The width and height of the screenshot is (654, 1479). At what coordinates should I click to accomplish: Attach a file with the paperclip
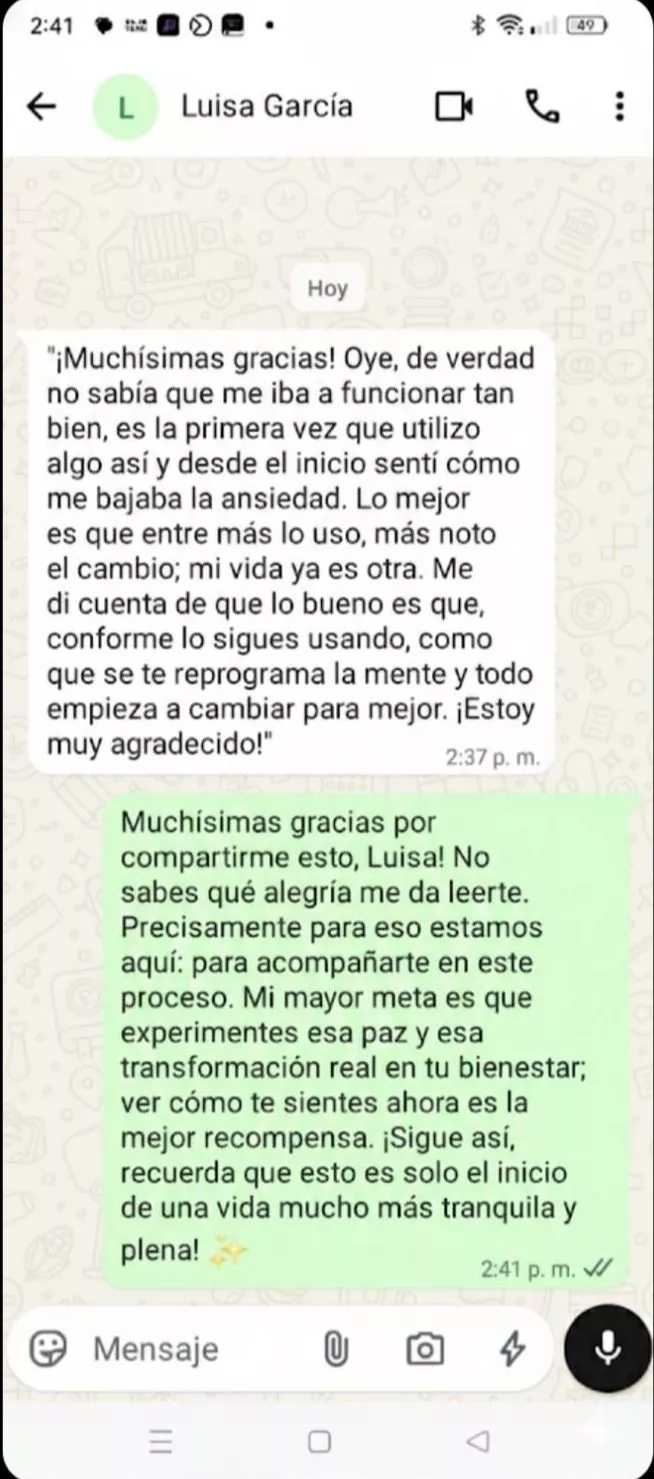[x=335, y=1350]
